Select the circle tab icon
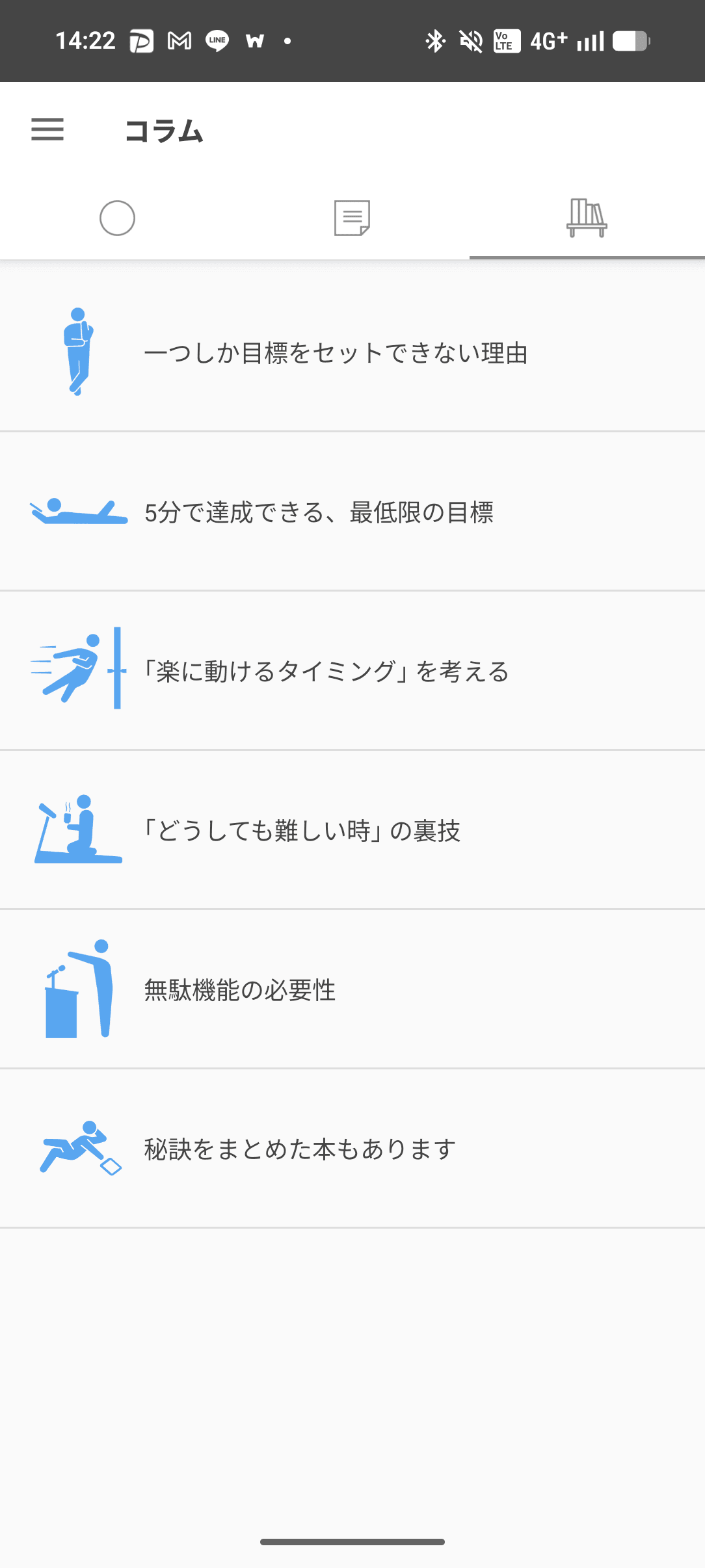Viewport: 705px width, 1568px height. 117,219
